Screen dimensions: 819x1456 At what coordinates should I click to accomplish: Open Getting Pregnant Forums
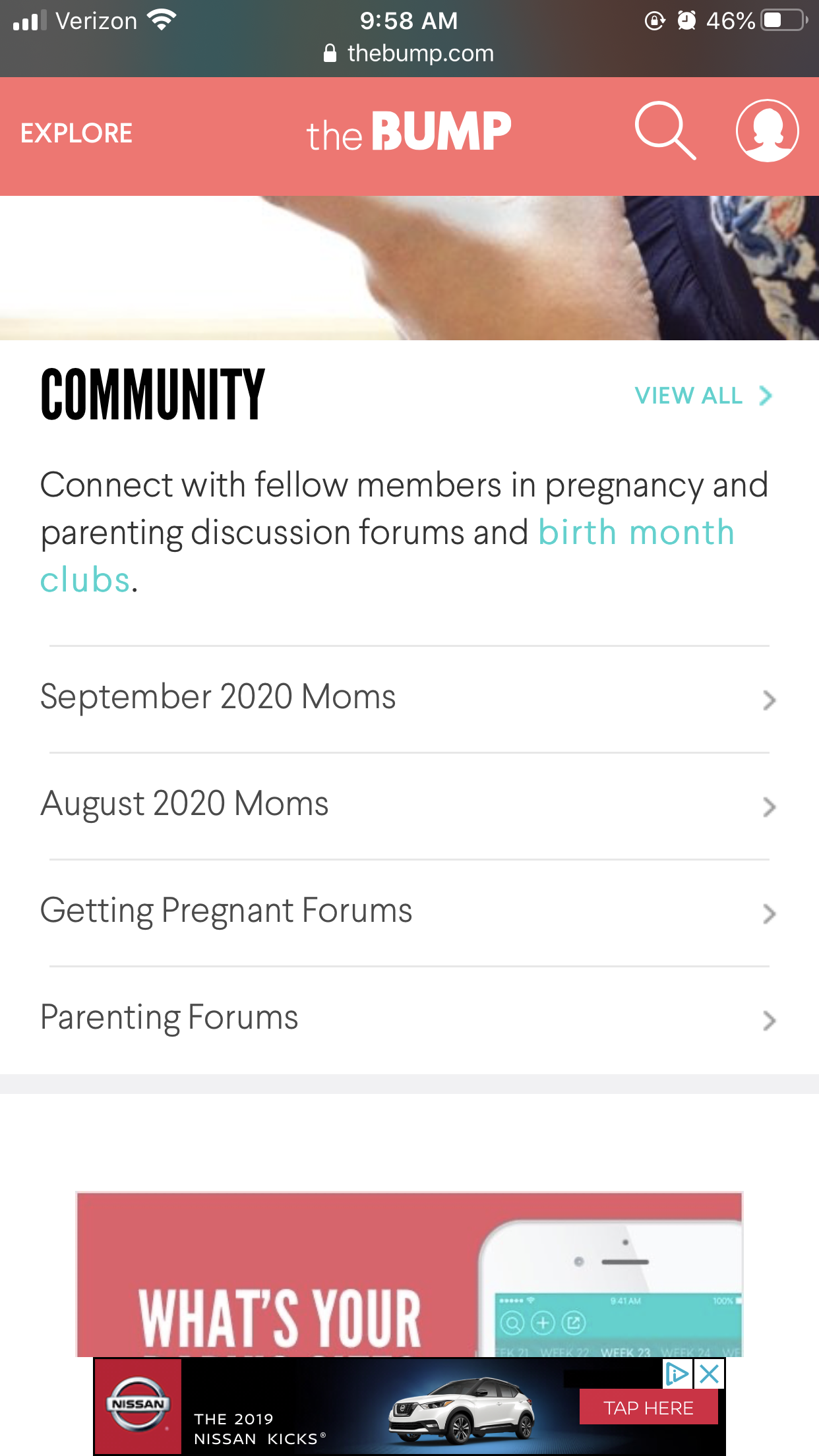point(409,911)
